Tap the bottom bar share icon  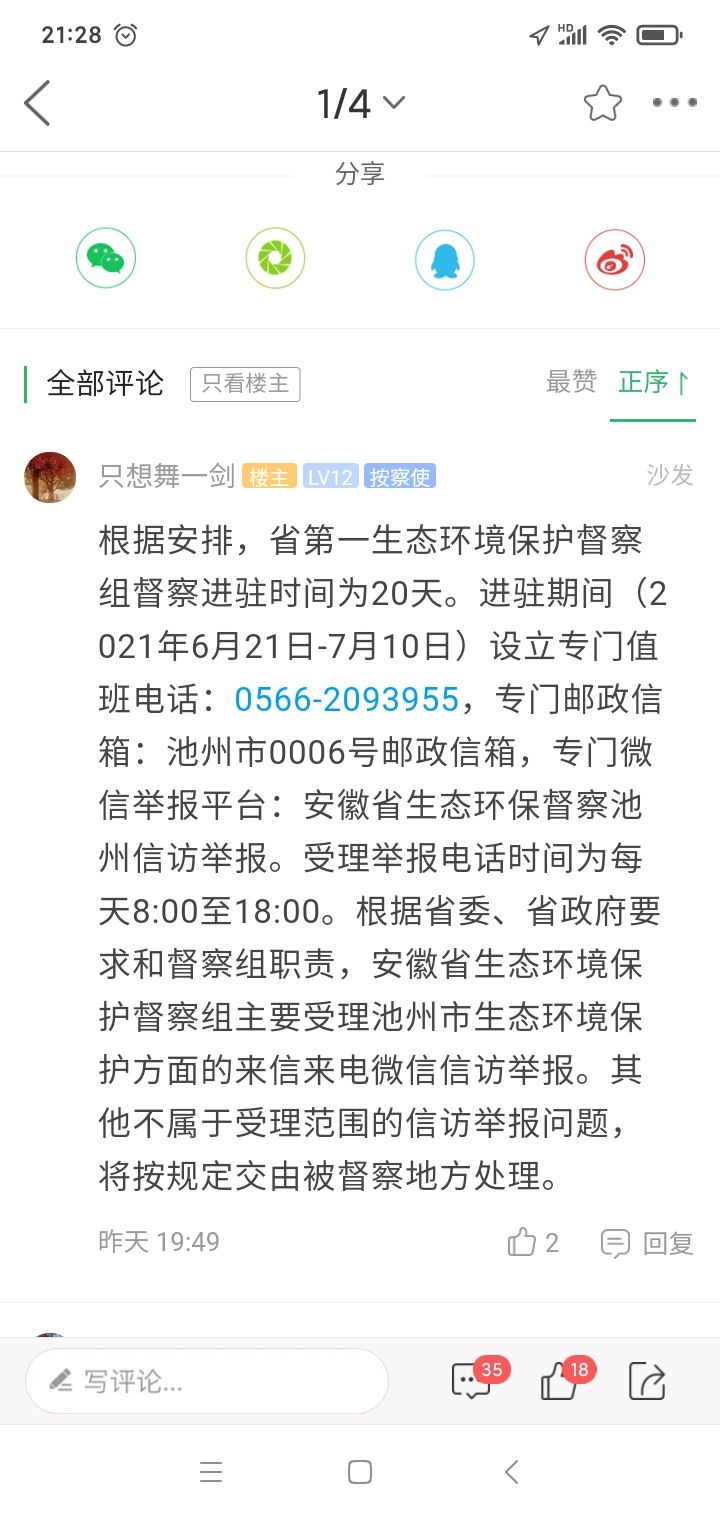coord(647,1381)
